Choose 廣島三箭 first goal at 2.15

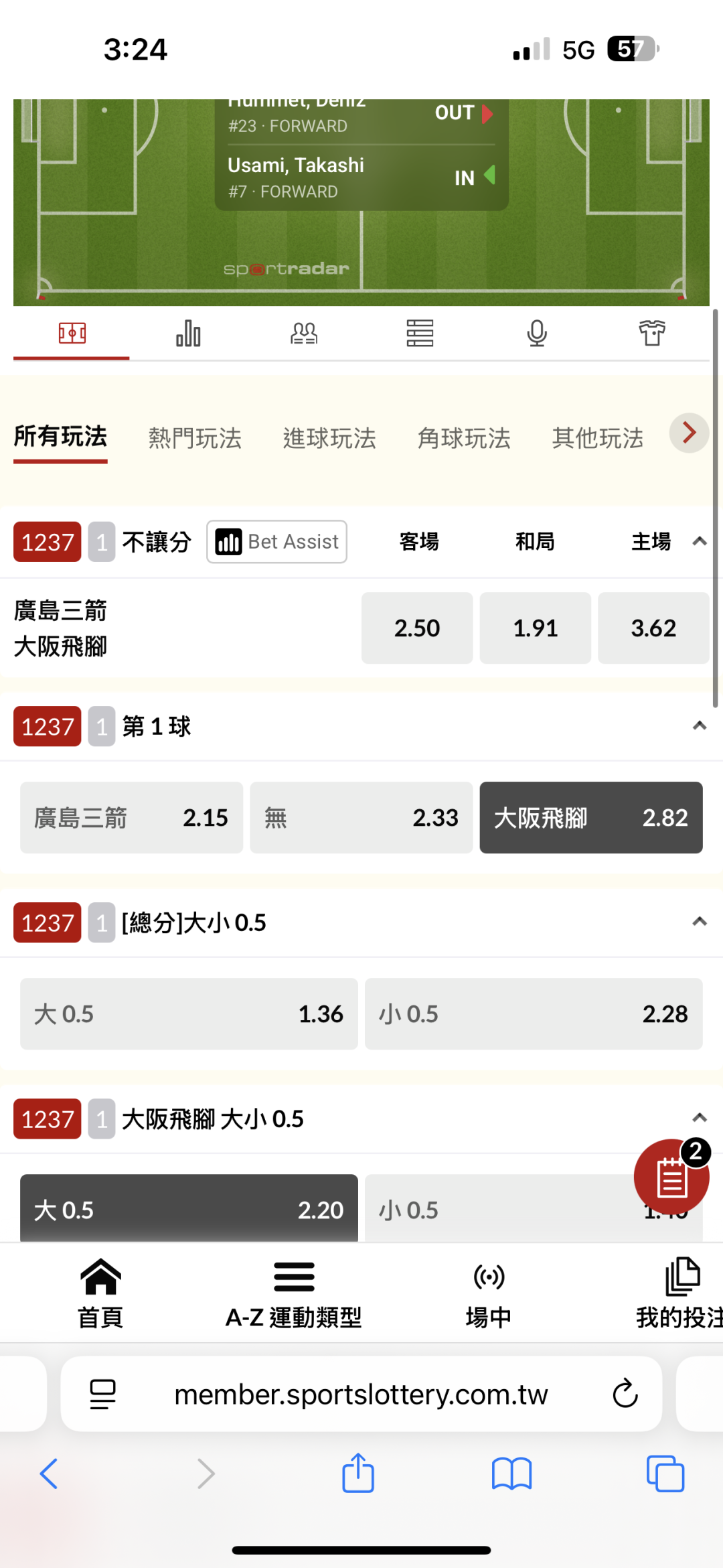point(131,818)
